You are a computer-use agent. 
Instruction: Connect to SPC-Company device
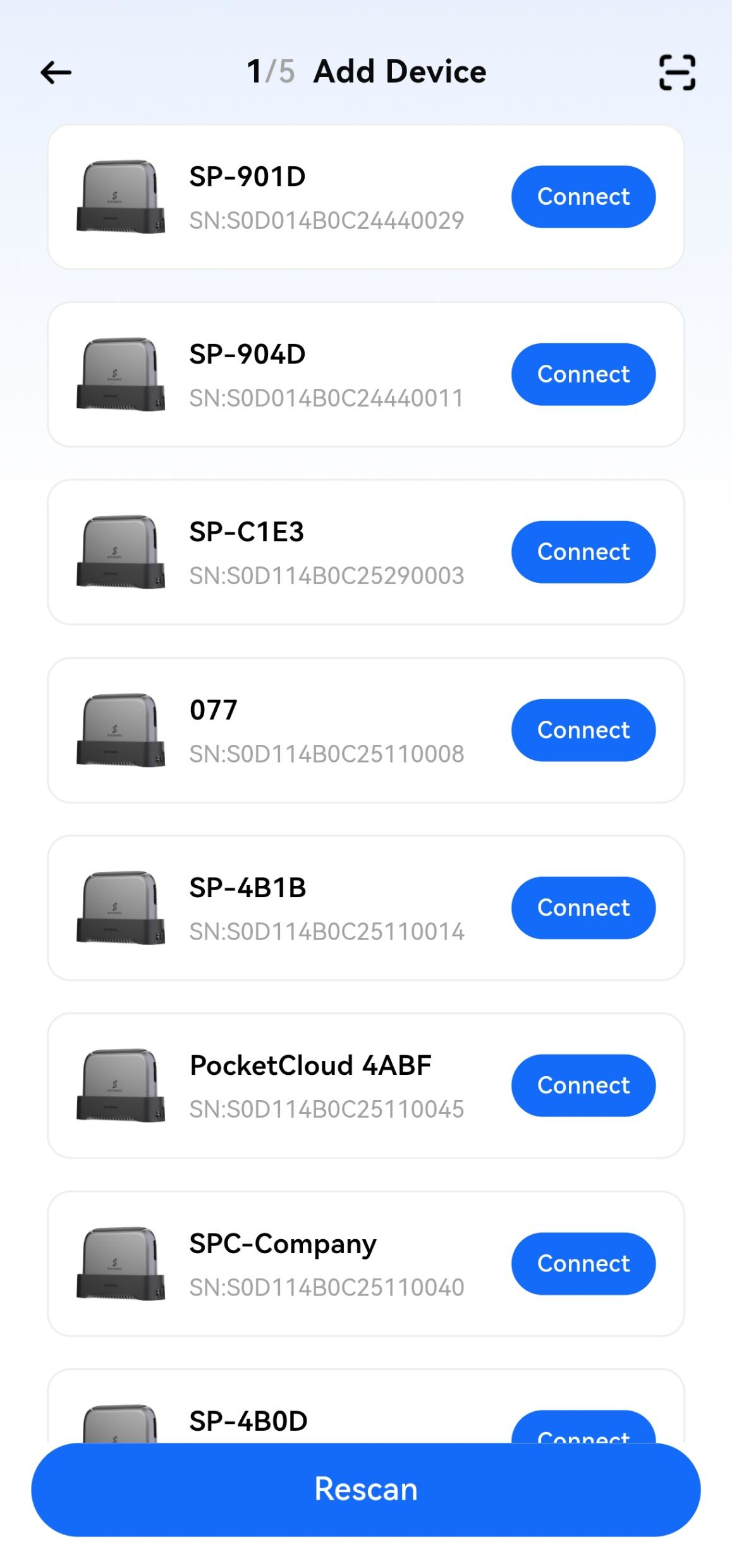583,1264
